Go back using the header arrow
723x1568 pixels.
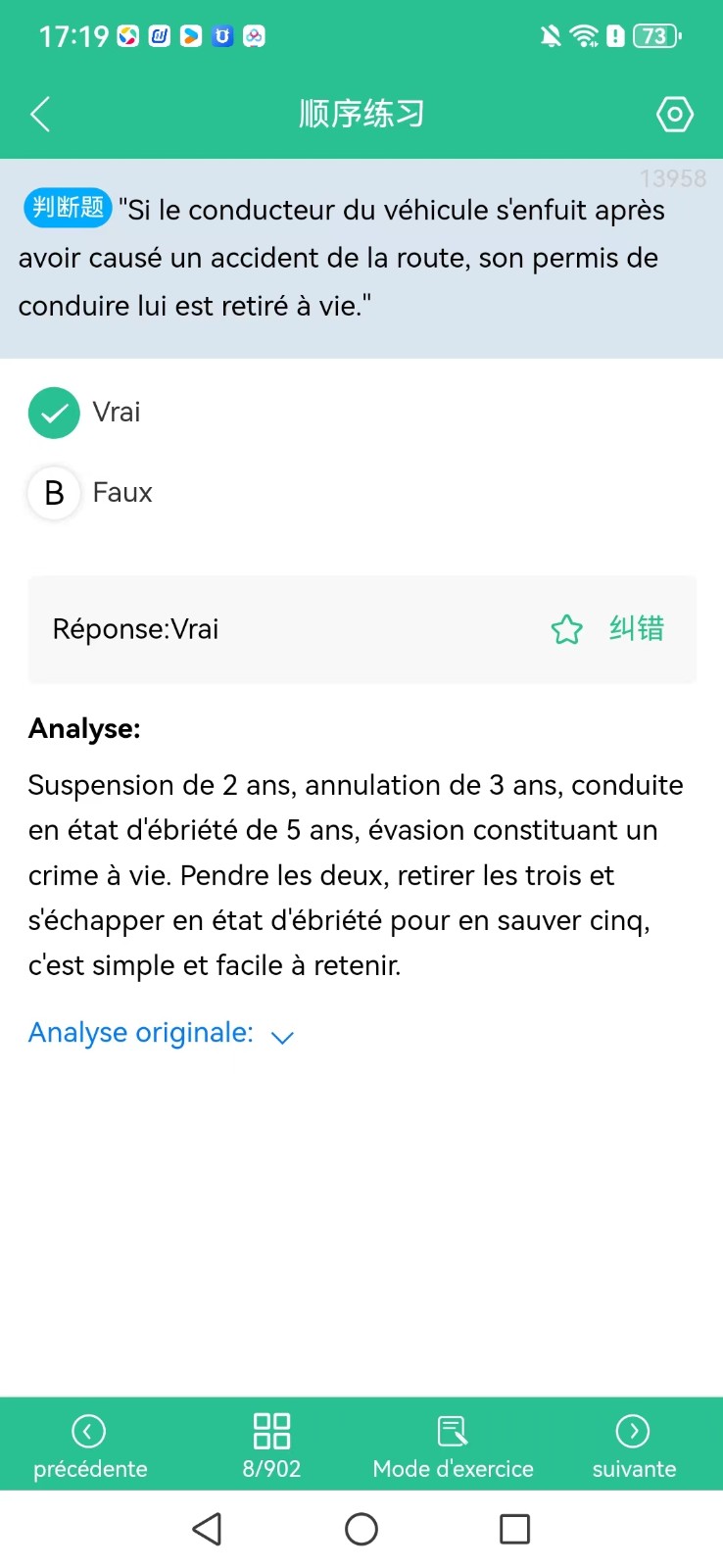tap(40, 114)
